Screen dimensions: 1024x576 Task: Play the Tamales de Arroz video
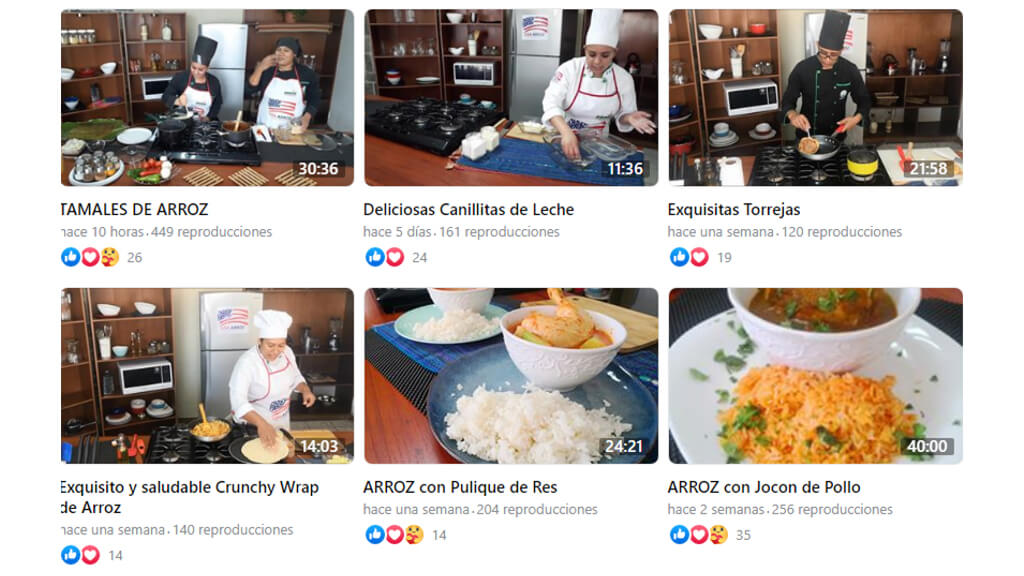pyautogui.click(x=207, y=98)
